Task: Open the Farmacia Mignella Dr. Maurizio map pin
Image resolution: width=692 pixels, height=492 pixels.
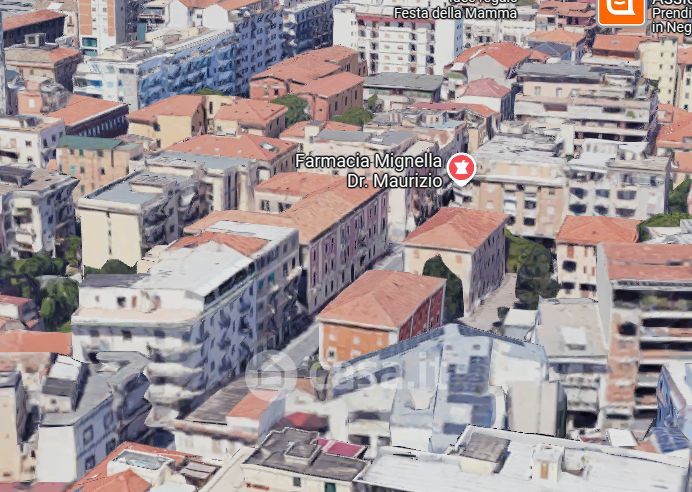Action: point(461,169)
